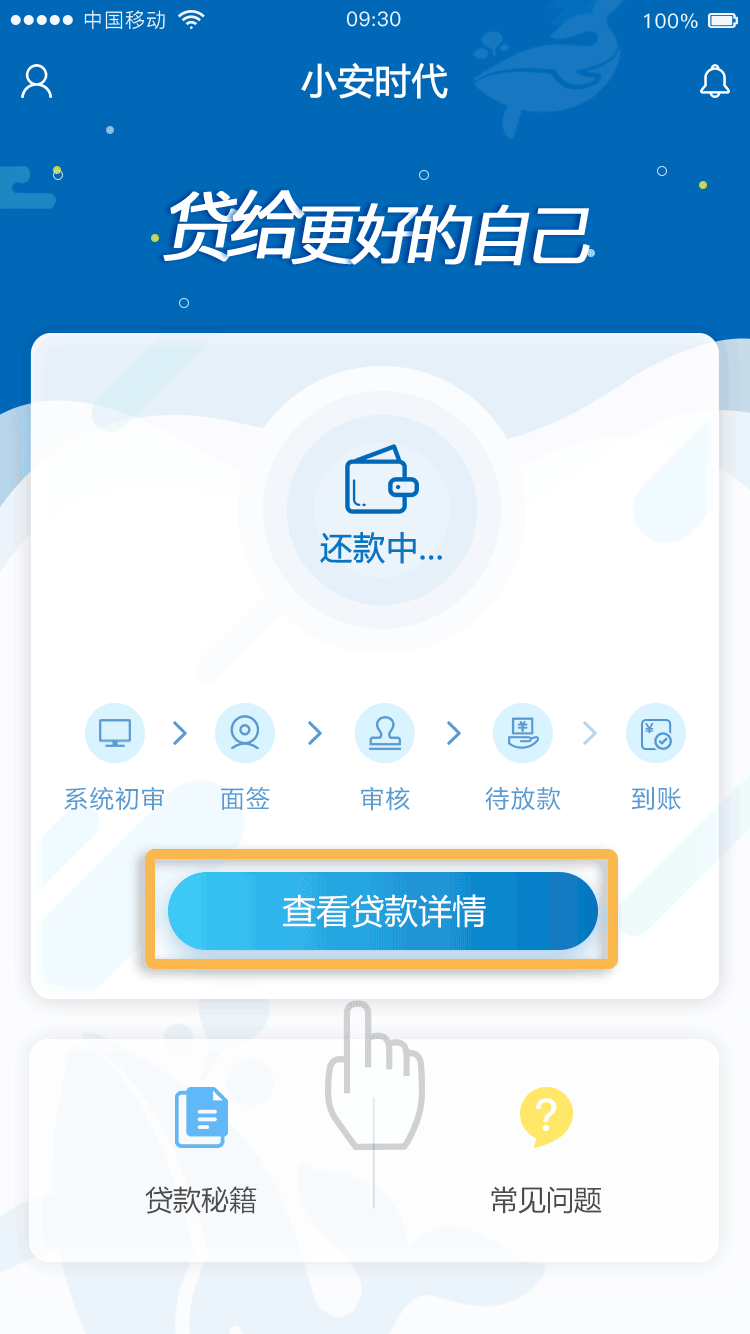Click the chevron after 审核 step
Image resolution: width=750 pixels, height=1334 pixels.
(453, 732)
